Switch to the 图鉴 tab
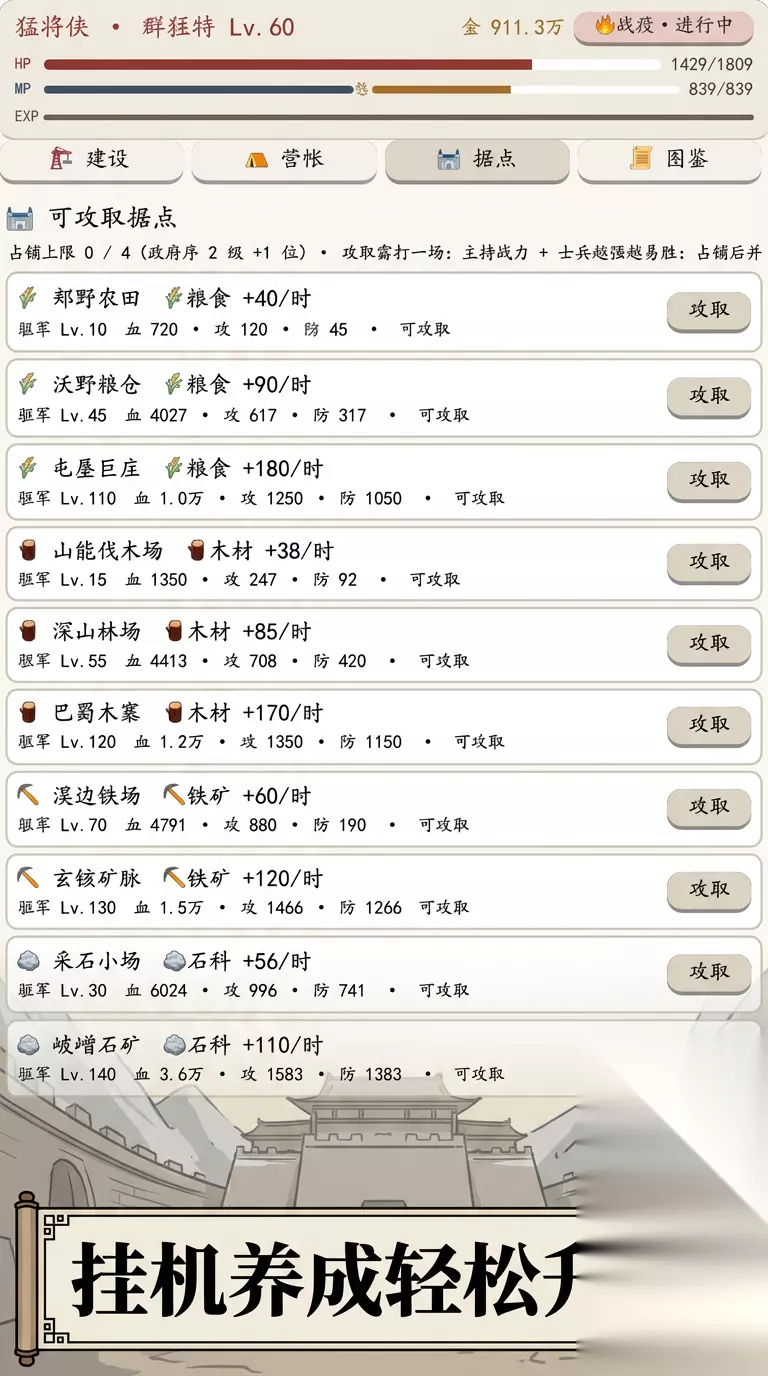 point(669,160)
